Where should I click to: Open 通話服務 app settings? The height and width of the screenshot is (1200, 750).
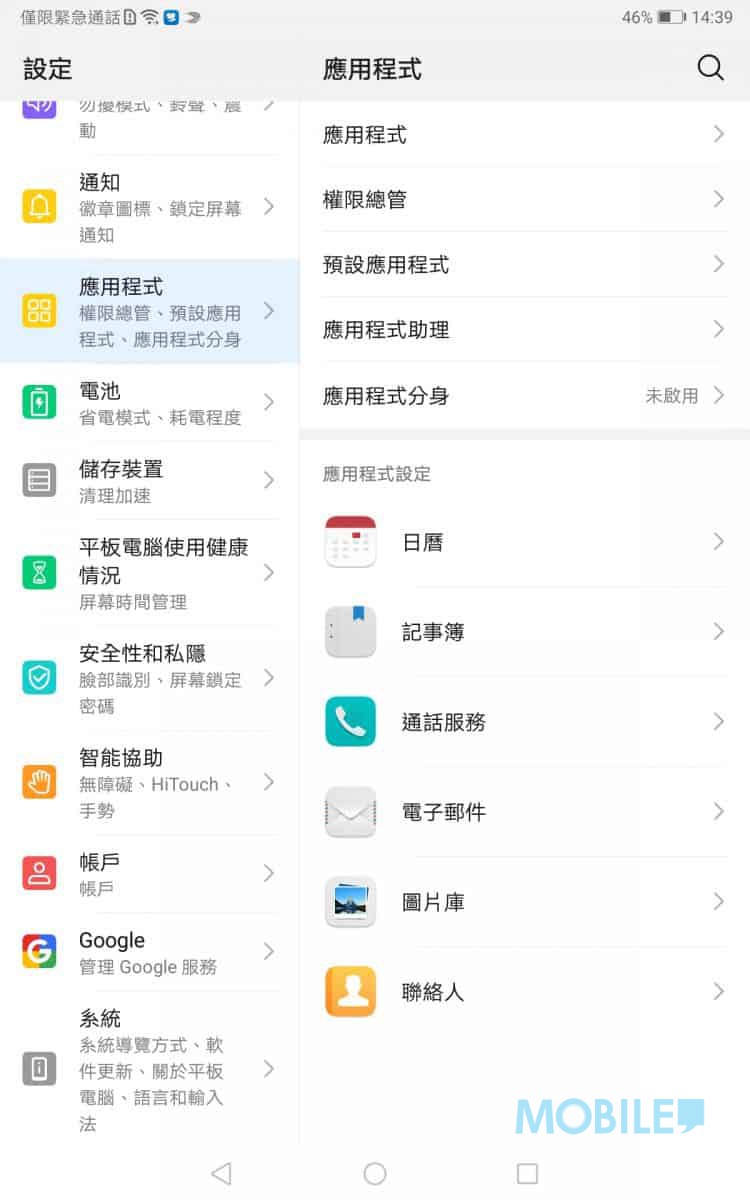click(525, 722)
